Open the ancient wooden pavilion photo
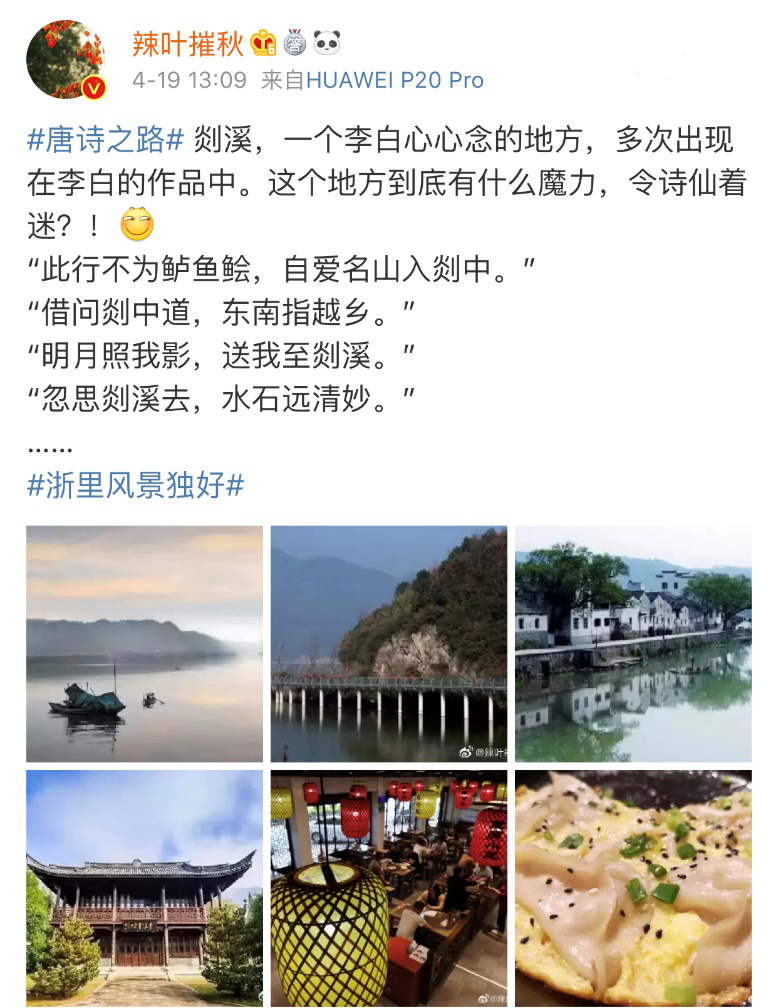The image size is (778, 1008). point(144,888)
